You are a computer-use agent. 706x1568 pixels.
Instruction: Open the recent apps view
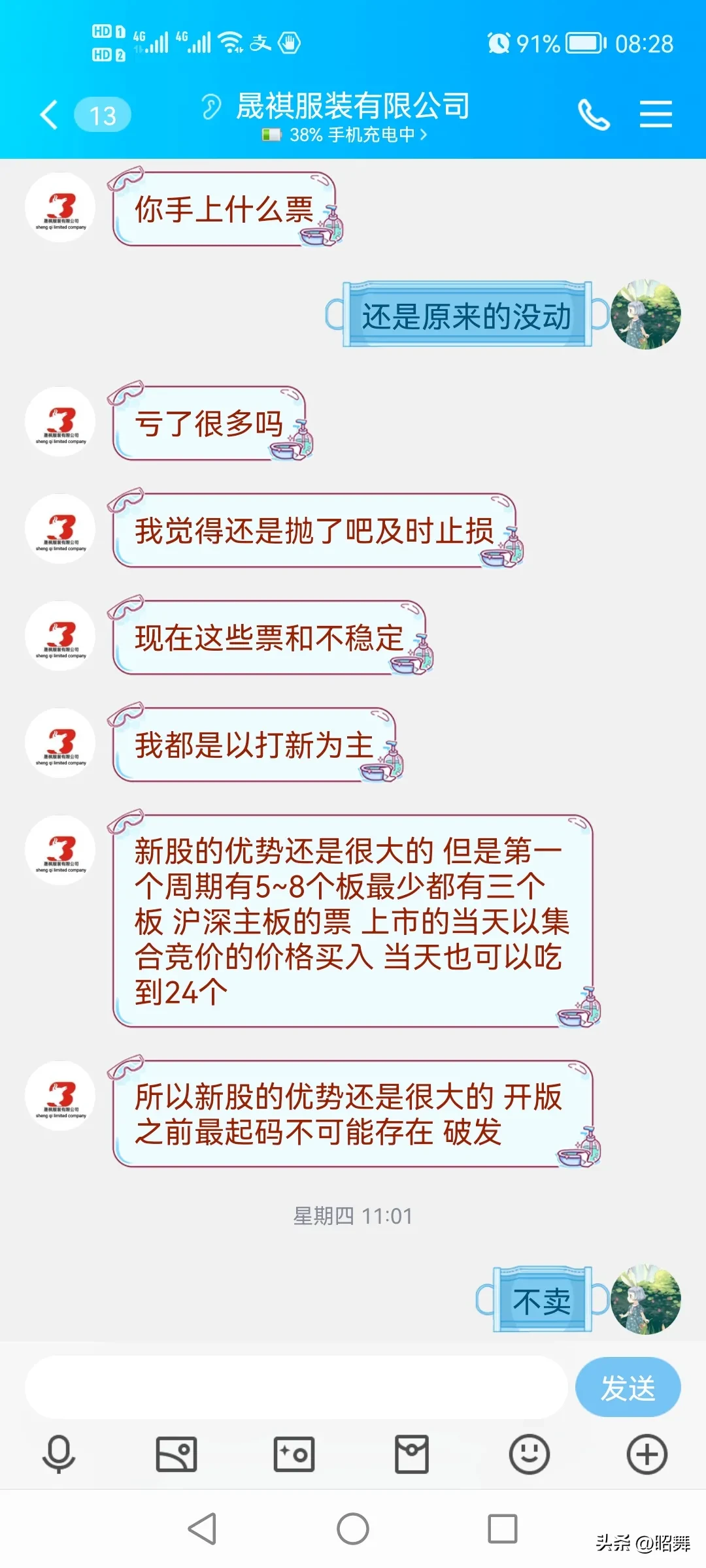click(503, 1529)
